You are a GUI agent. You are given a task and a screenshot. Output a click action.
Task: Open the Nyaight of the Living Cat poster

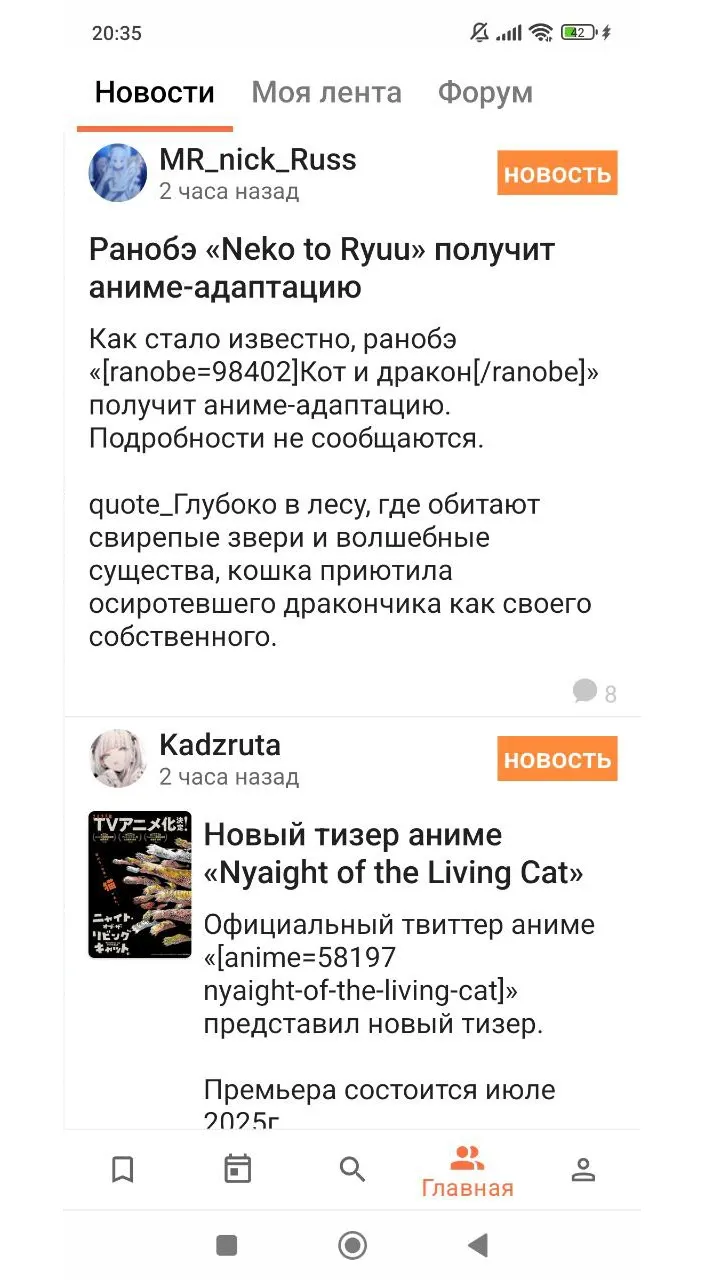139,884
